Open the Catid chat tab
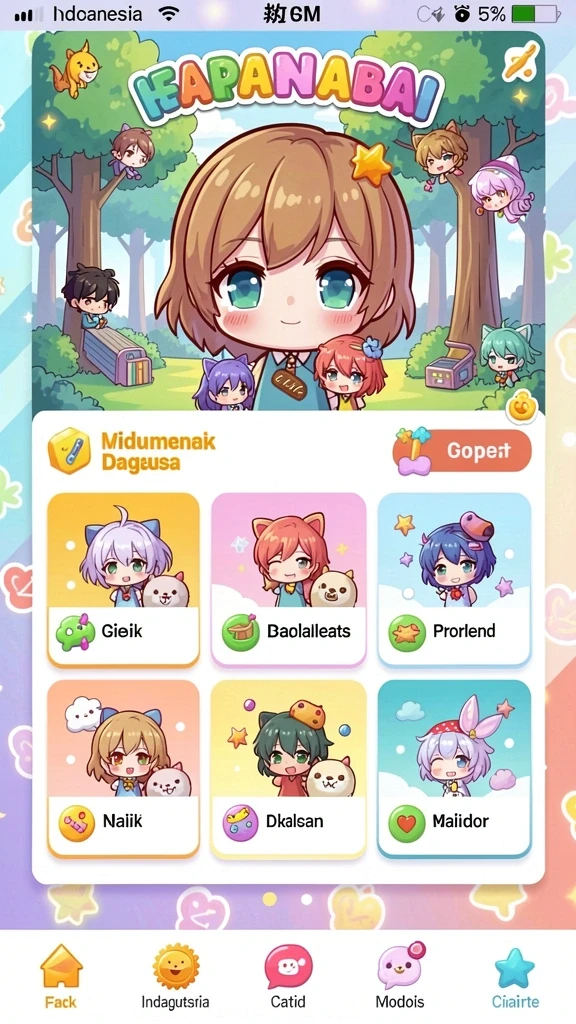This screenshot has width=576, height=1024. click(x=288, y=976)
